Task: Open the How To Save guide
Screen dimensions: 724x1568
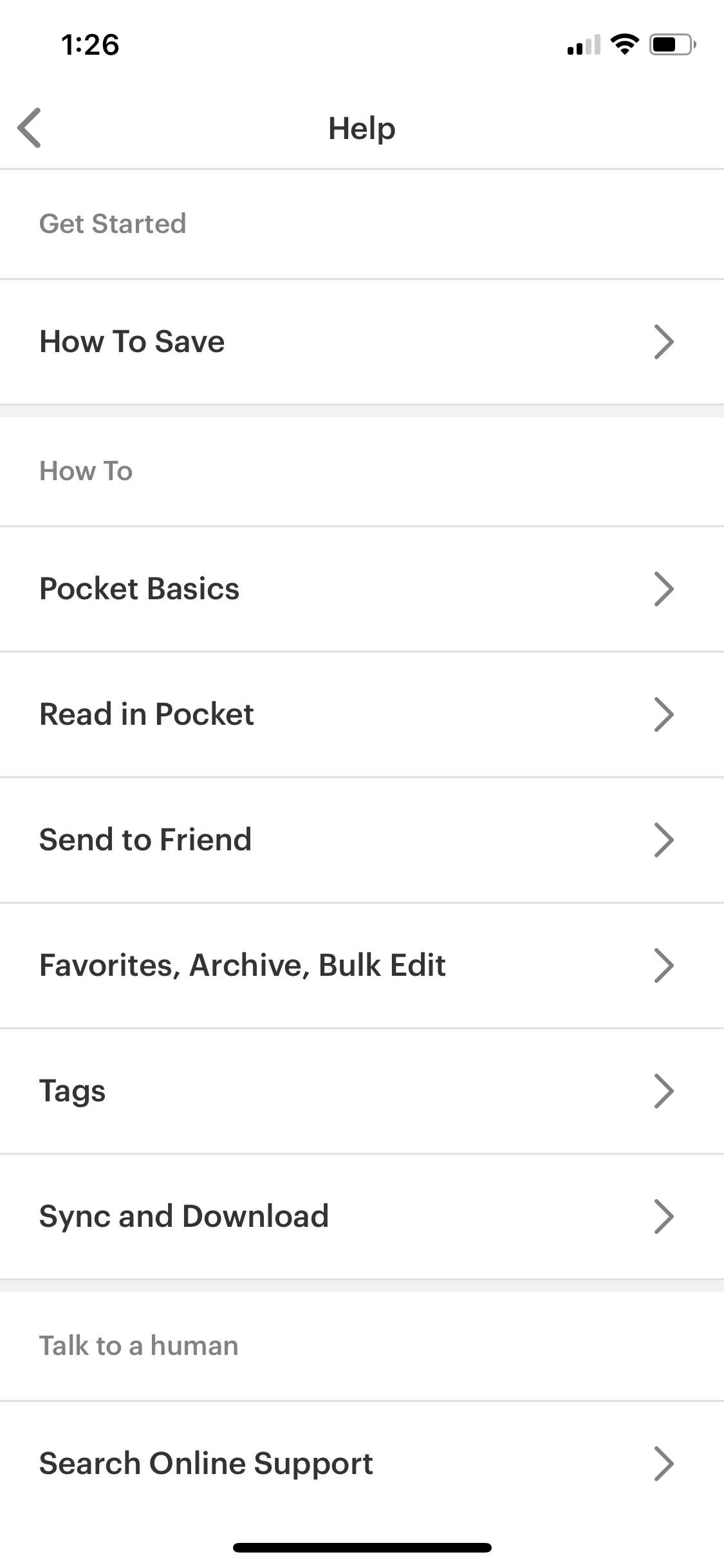Action: (362, 342)
